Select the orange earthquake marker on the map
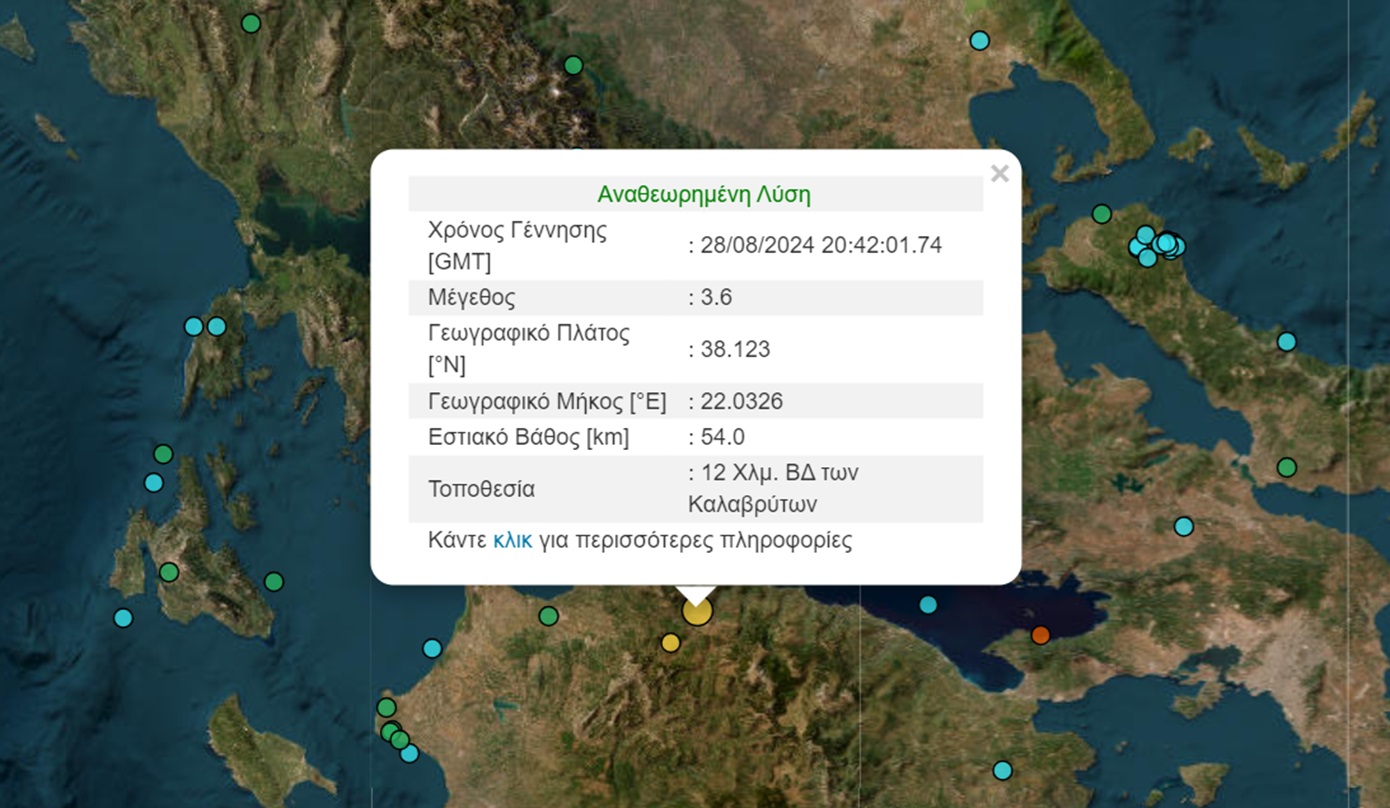The image size is (1390, 808). (1040, 635)
